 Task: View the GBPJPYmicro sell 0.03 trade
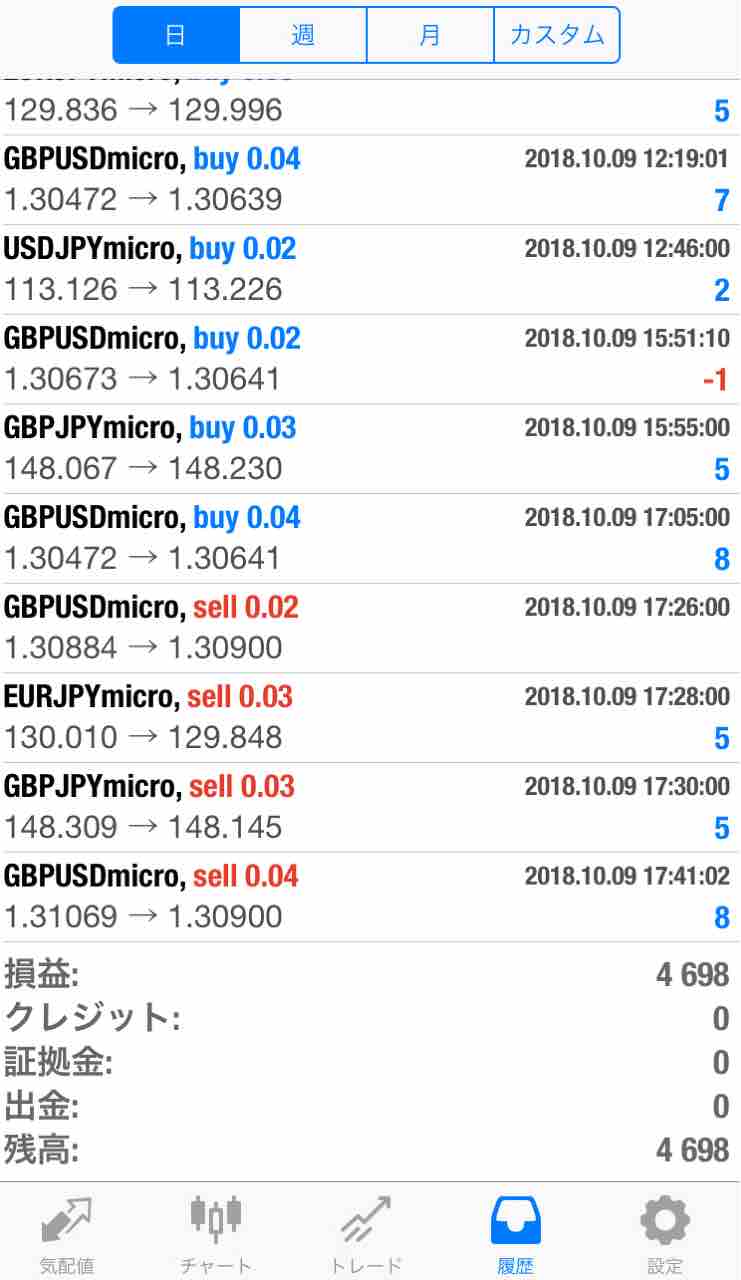coord(370,807)
